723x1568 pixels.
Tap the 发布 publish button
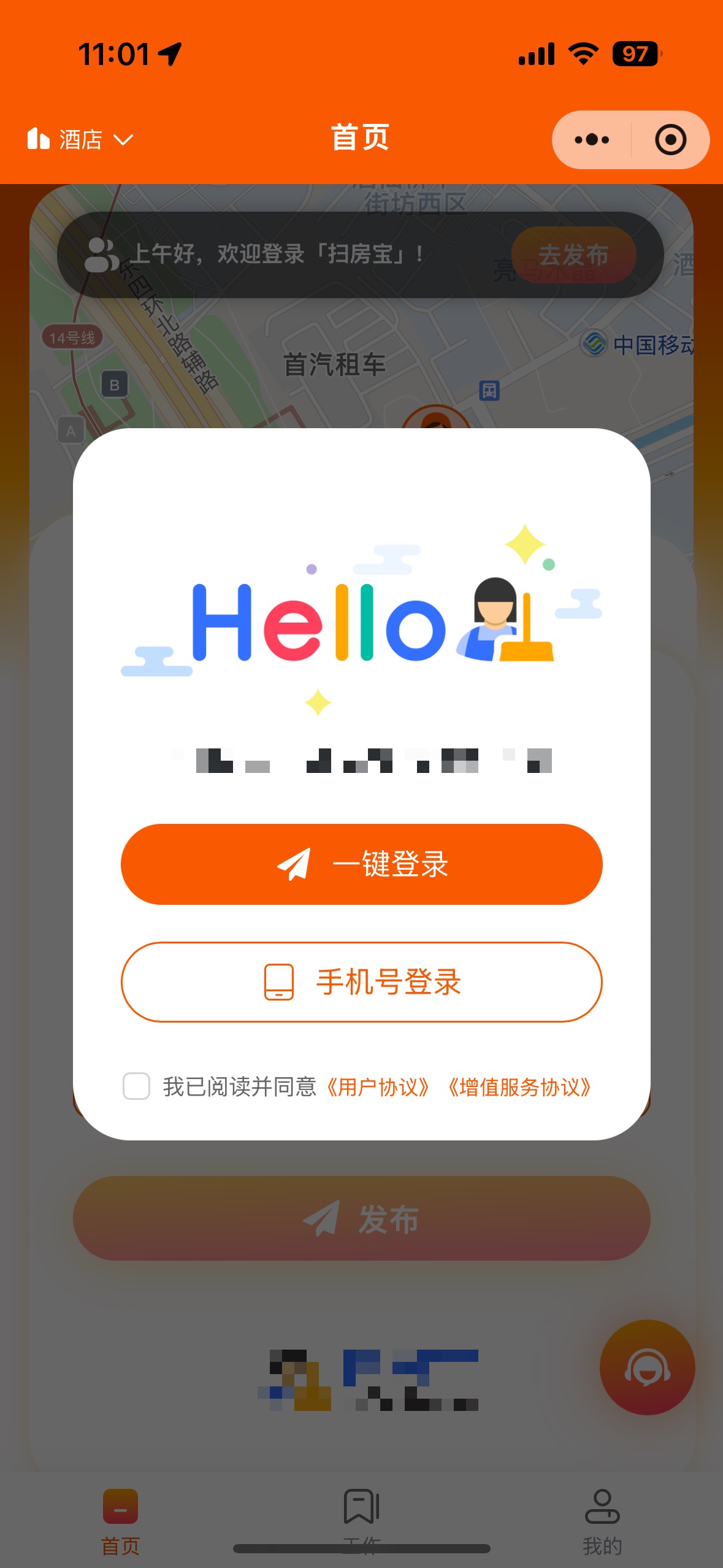pyautogui.click(x=361, y=1218)
